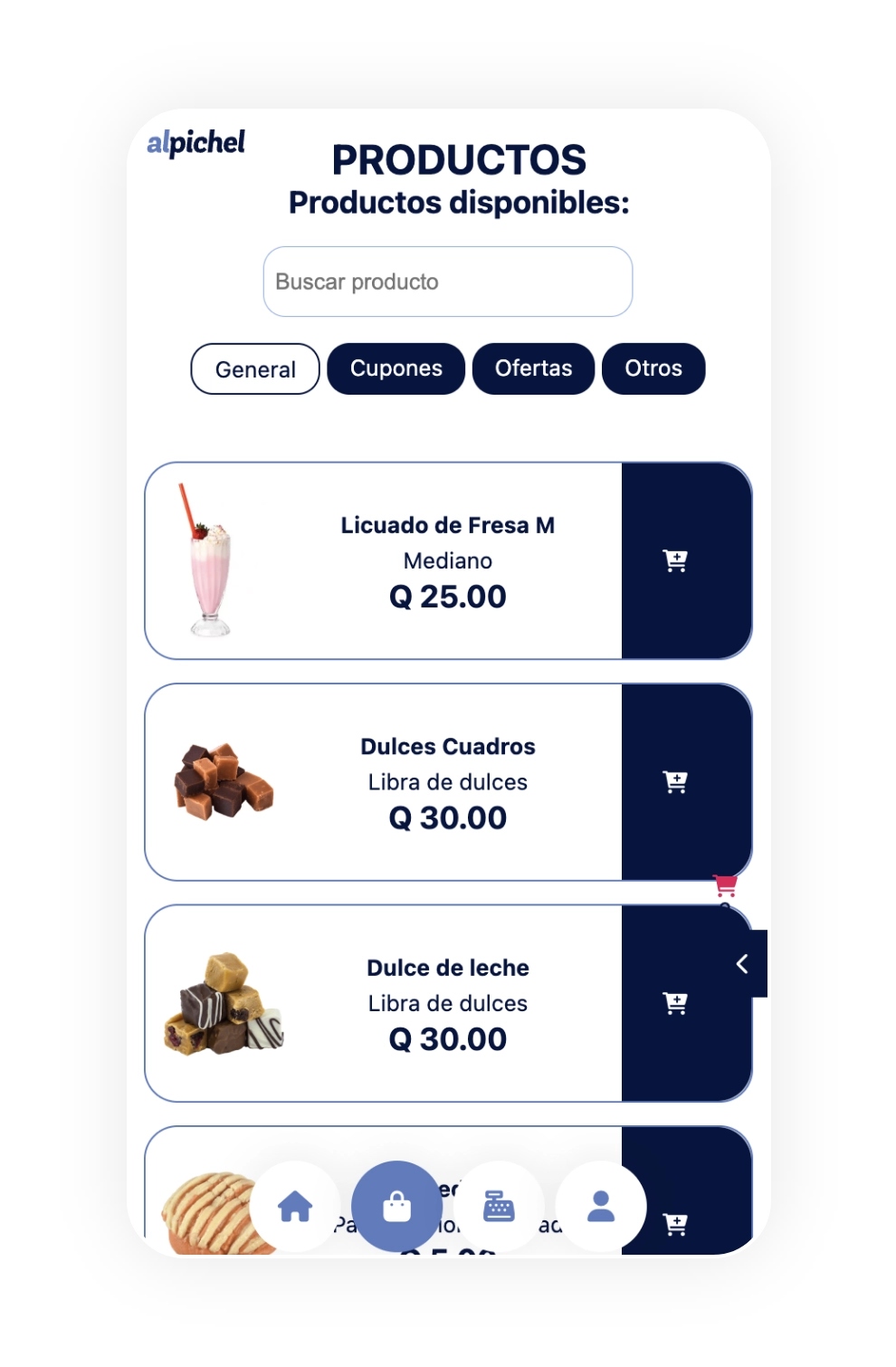Open the cash register tab
The image size is (896, 1367).
click(x=499, y=1207)
